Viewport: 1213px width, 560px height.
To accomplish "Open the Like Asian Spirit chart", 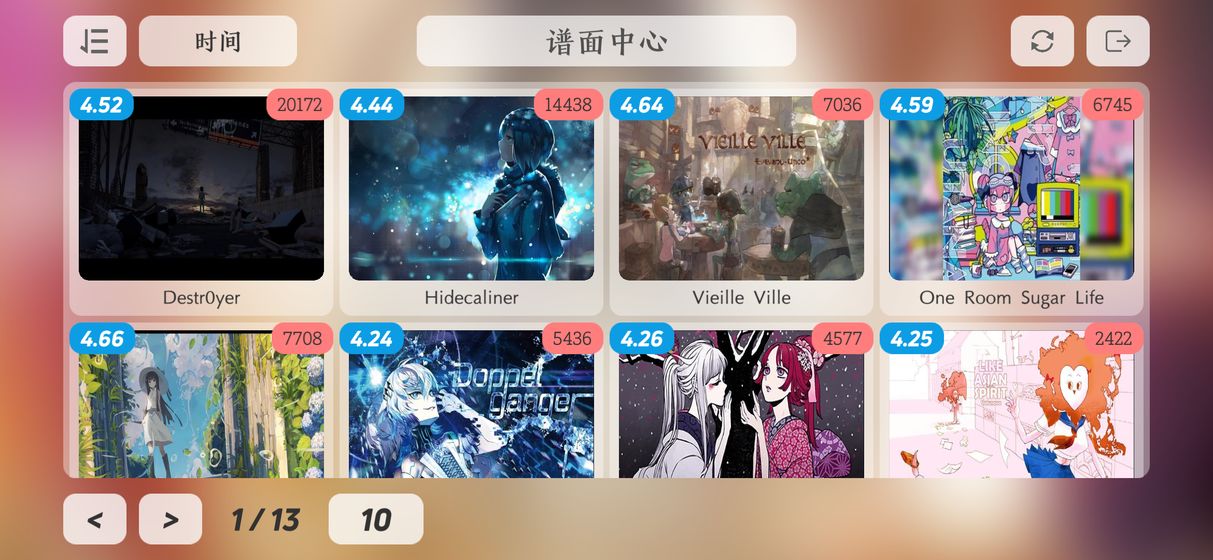I will (1011, 405).
